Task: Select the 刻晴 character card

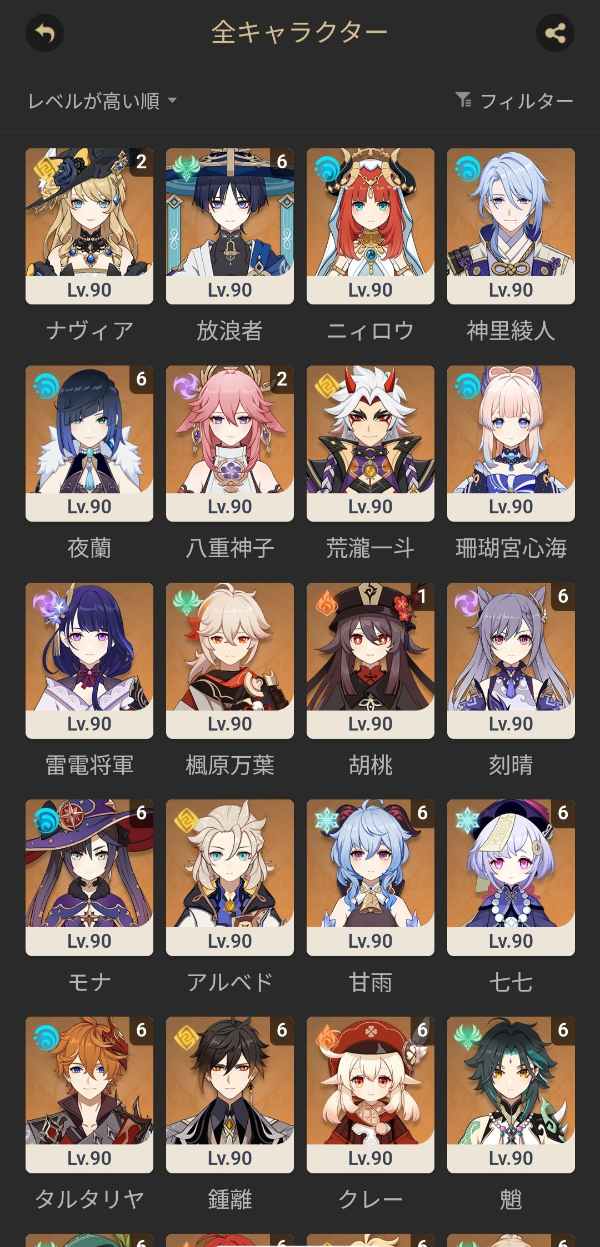Action: click(x=511, y=660)
